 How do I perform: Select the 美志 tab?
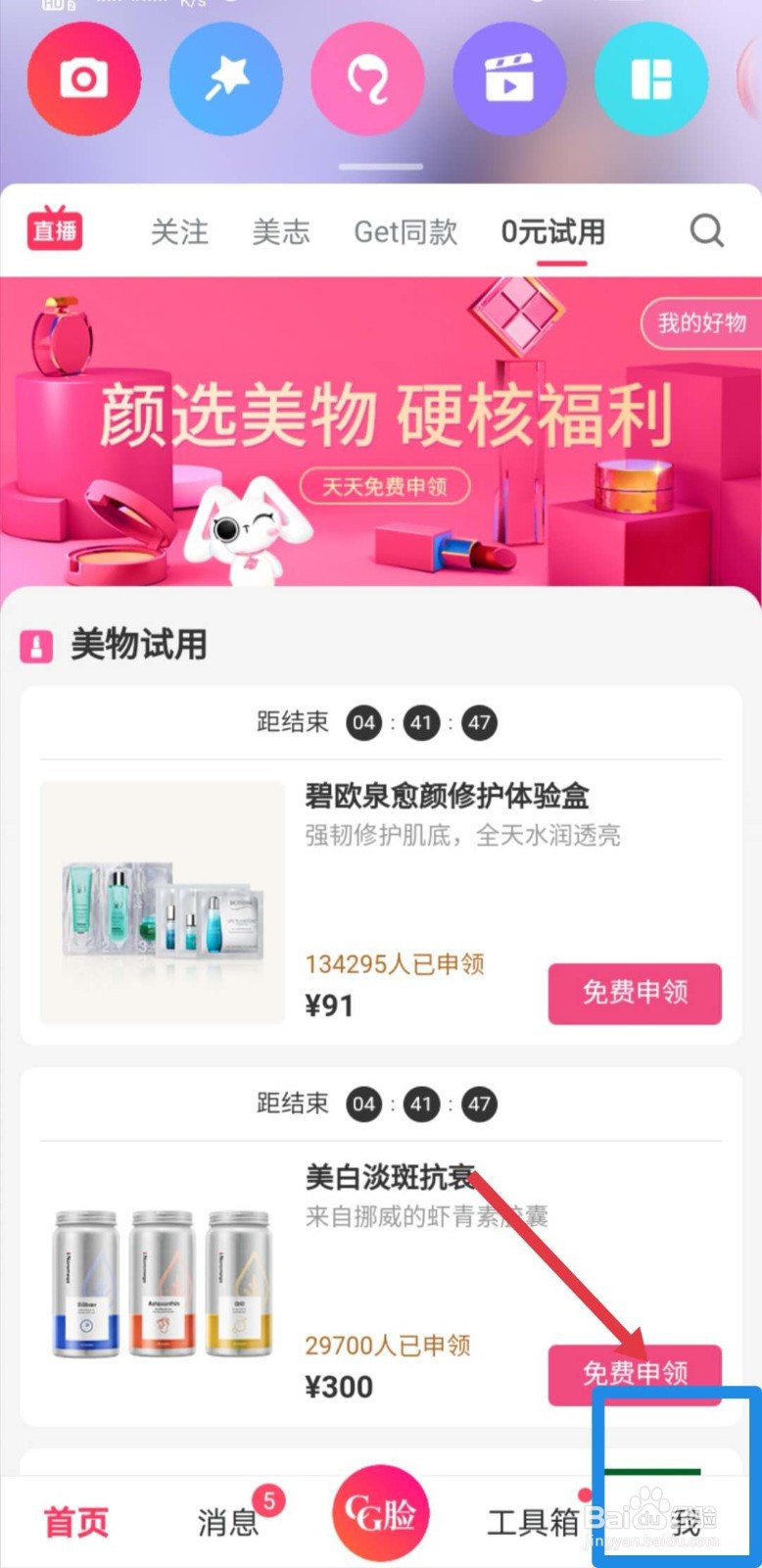pos(281,231)
